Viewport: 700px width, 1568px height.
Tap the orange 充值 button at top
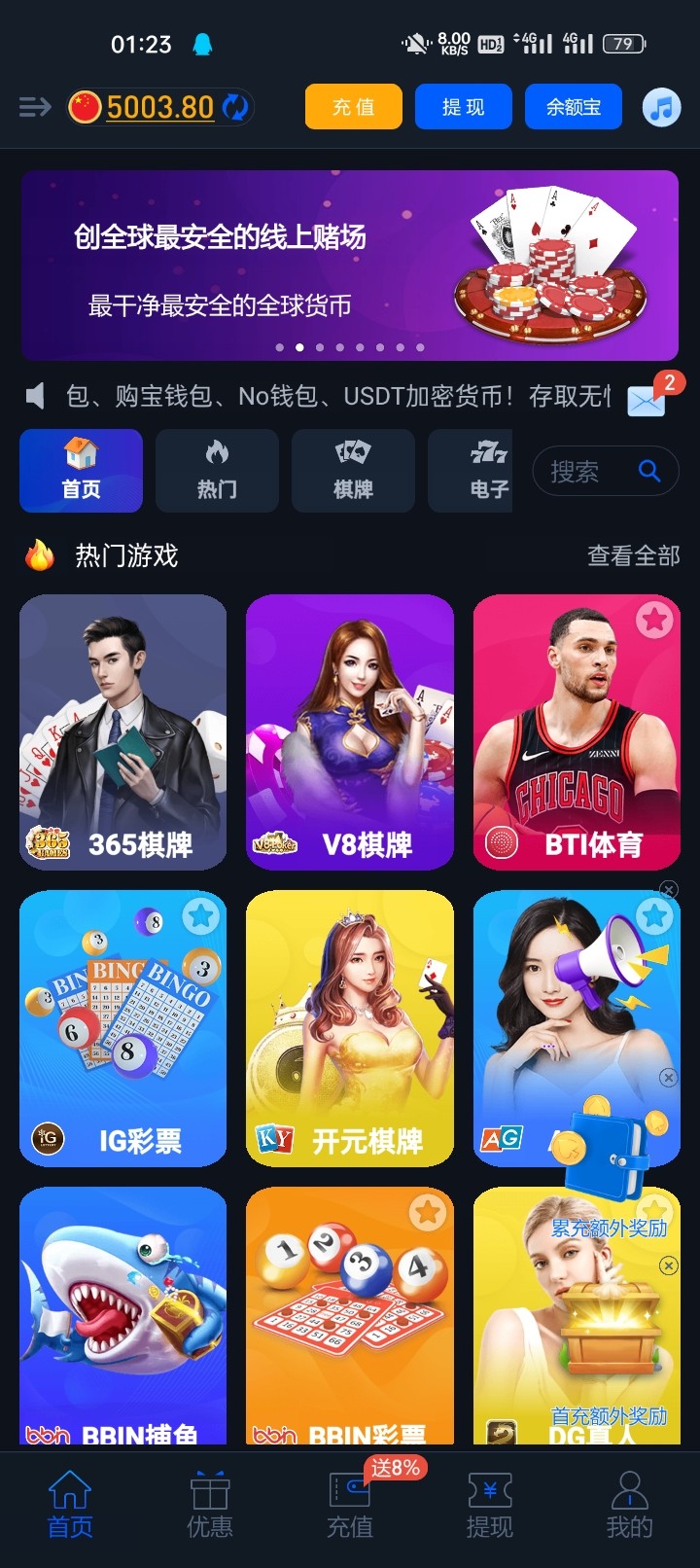click(x=353, y=107)
